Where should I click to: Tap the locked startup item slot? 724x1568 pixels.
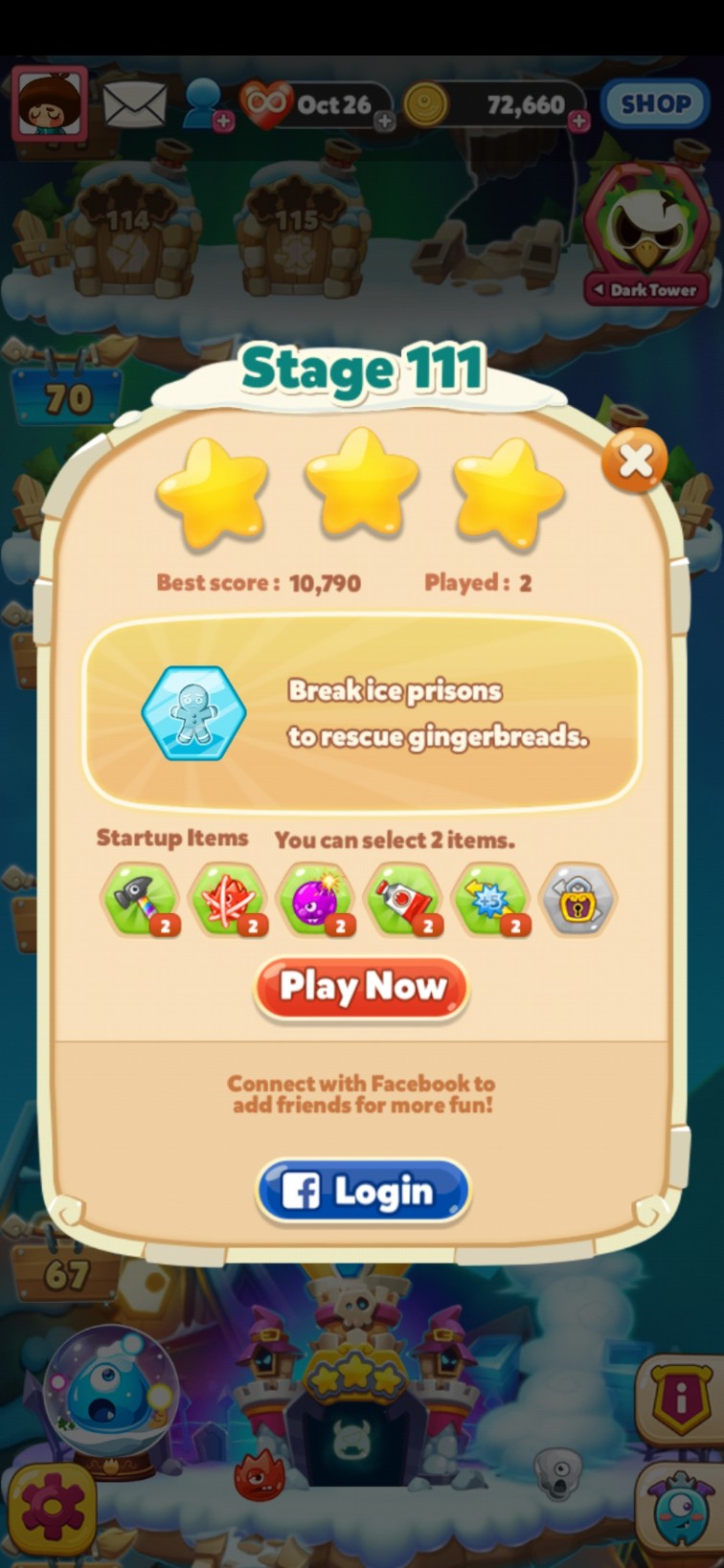pos(577,899)
